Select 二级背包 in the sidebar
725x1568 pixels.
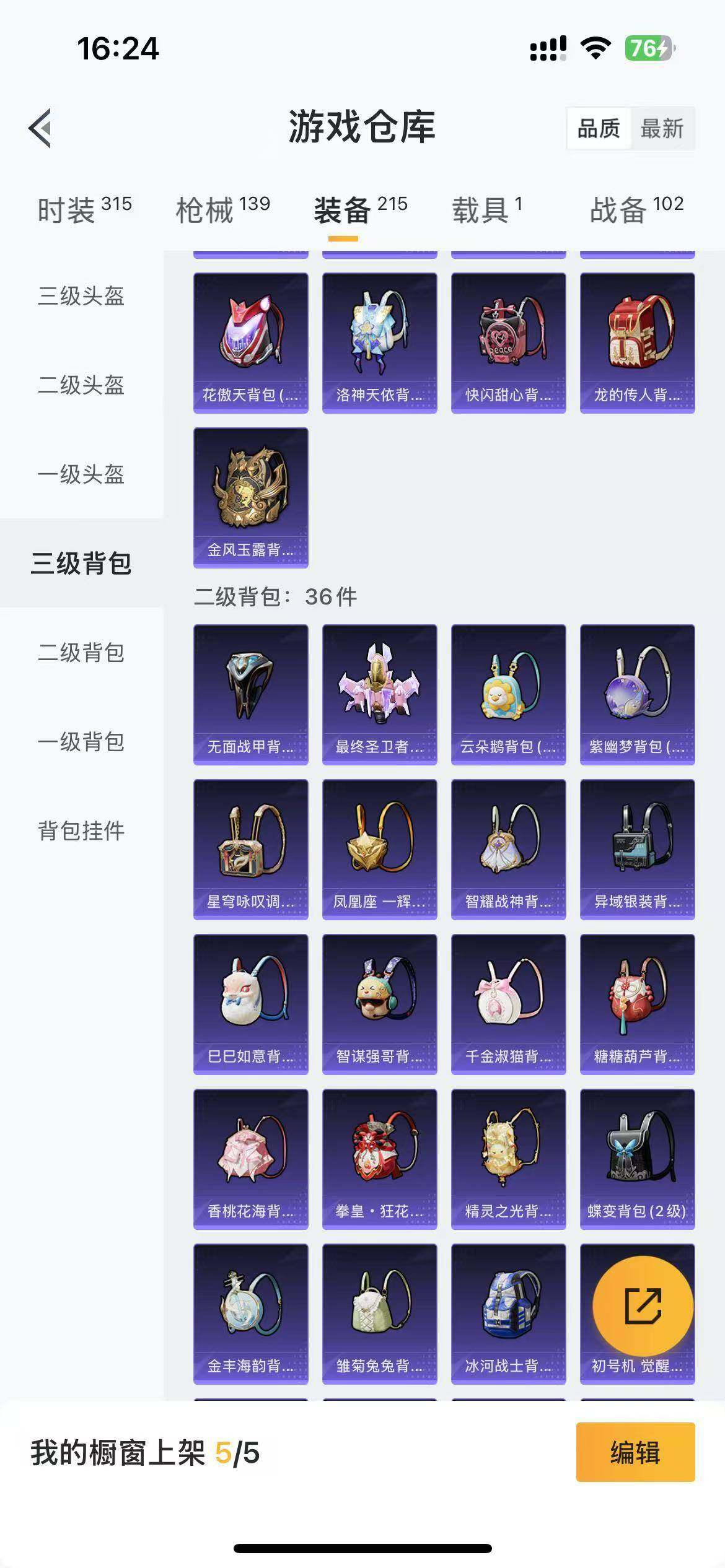coord(81,653)
